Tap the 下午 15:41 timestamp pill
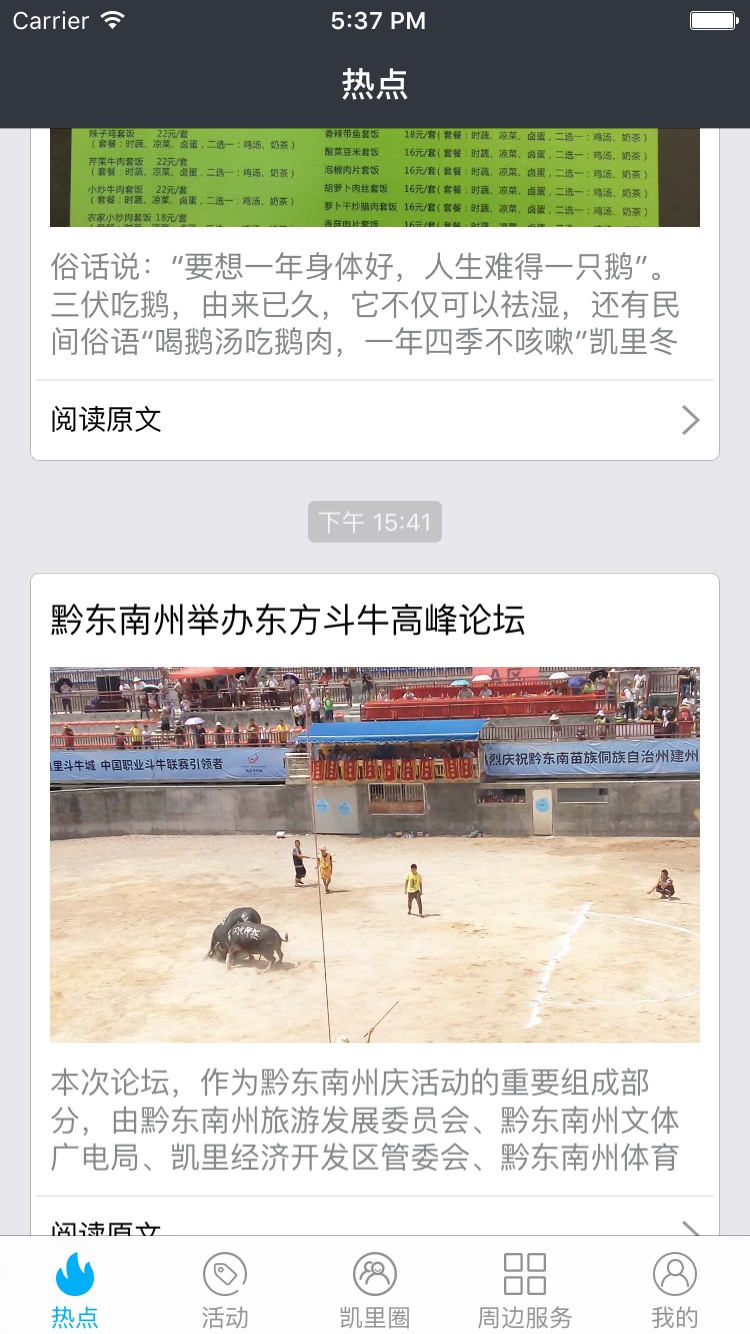The image size is (750, 1334). tap(374, 521)
